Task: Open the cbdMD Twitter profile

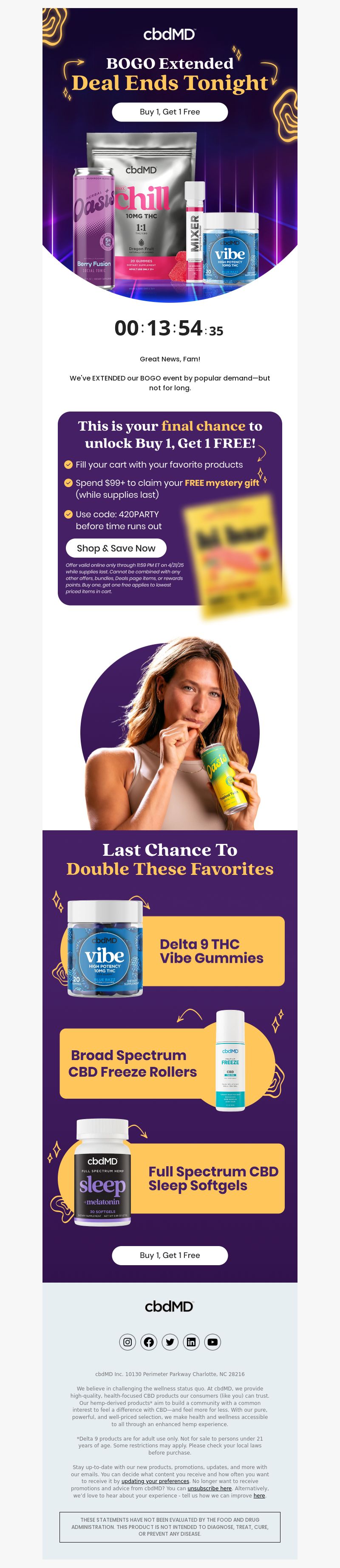Action: click(x=170, y=1342)
